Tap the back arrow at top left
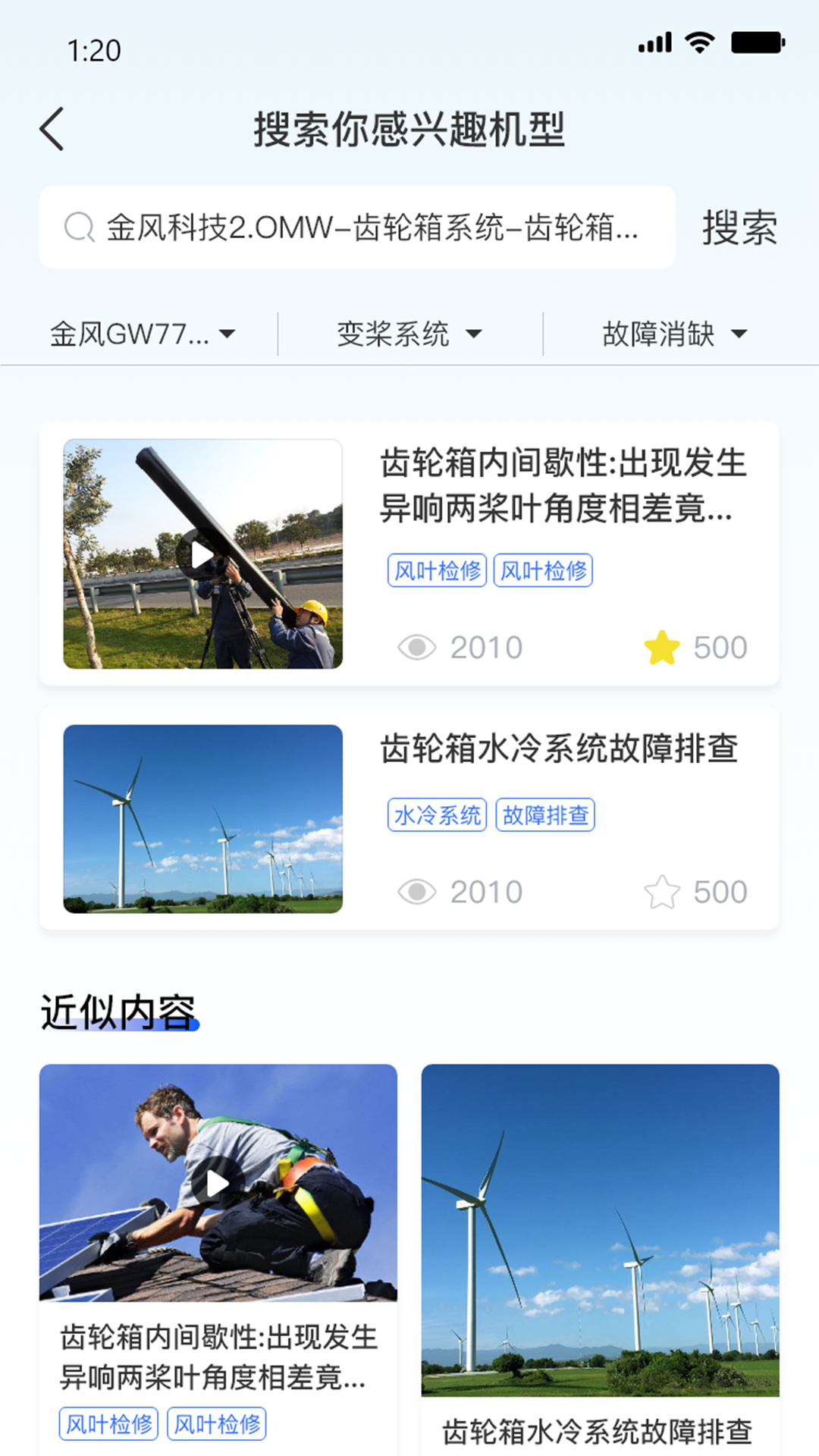 (52, 127)
